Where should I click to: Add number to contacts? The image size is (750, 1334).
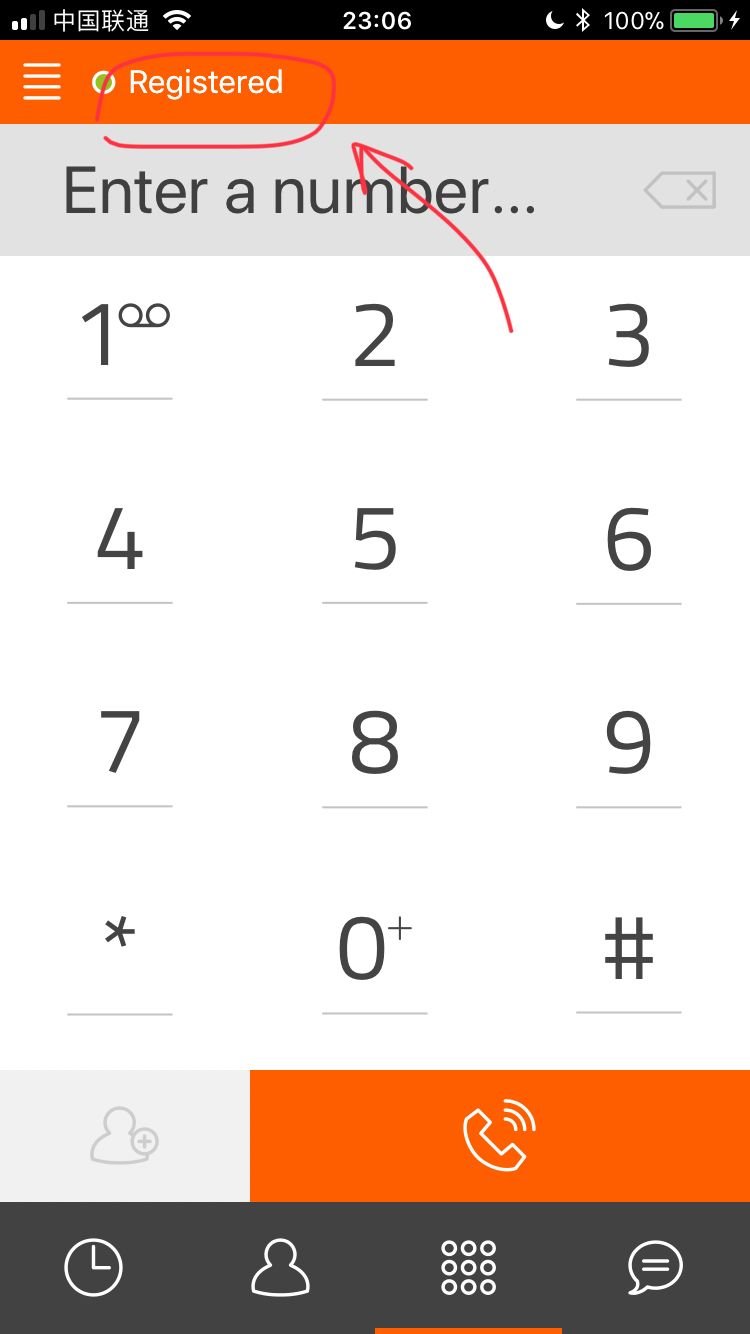pyautogui.click(x=125, y=1136)
